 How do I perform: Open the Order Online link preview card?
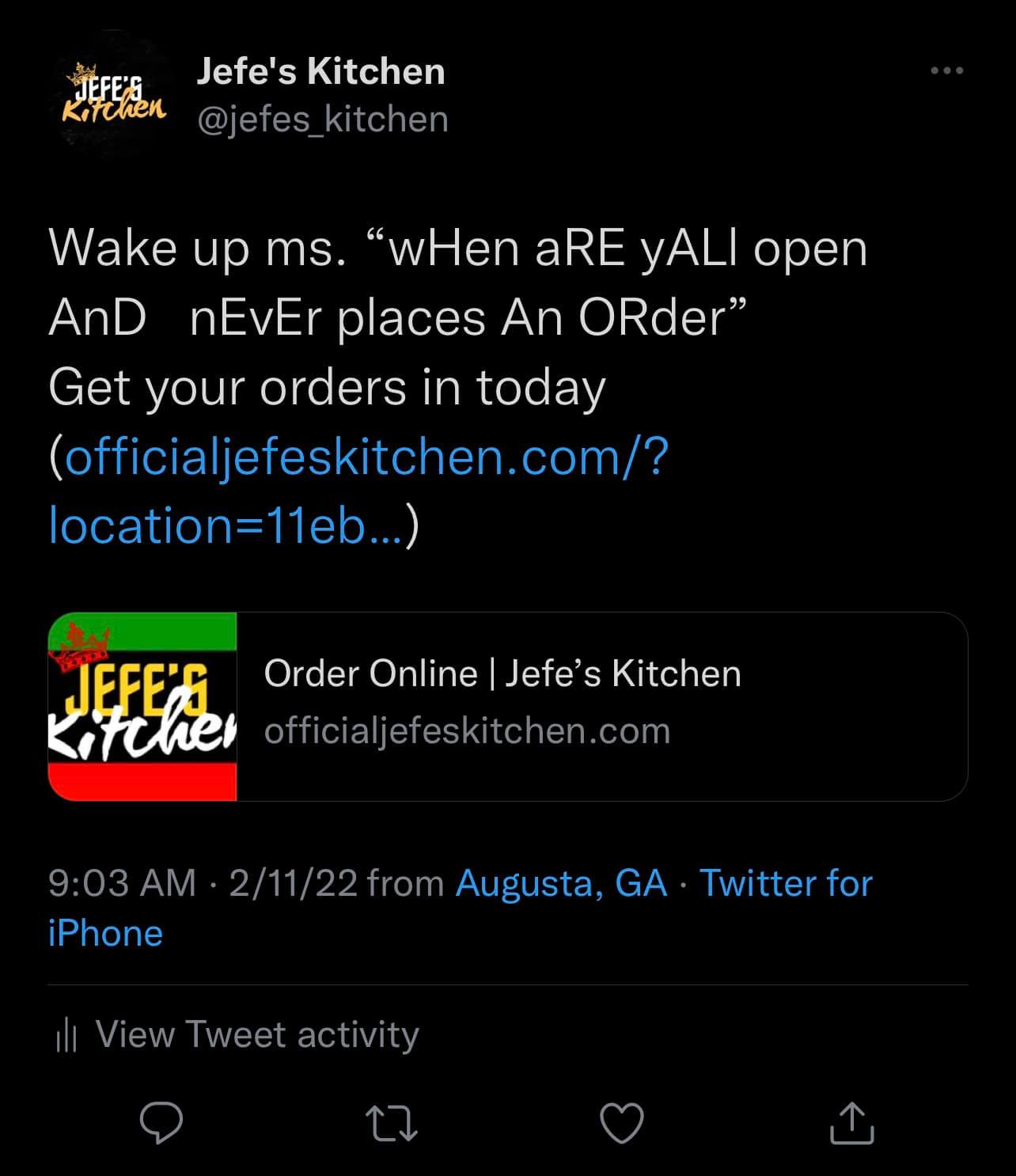pyautogui.click(x=507, y=706)
